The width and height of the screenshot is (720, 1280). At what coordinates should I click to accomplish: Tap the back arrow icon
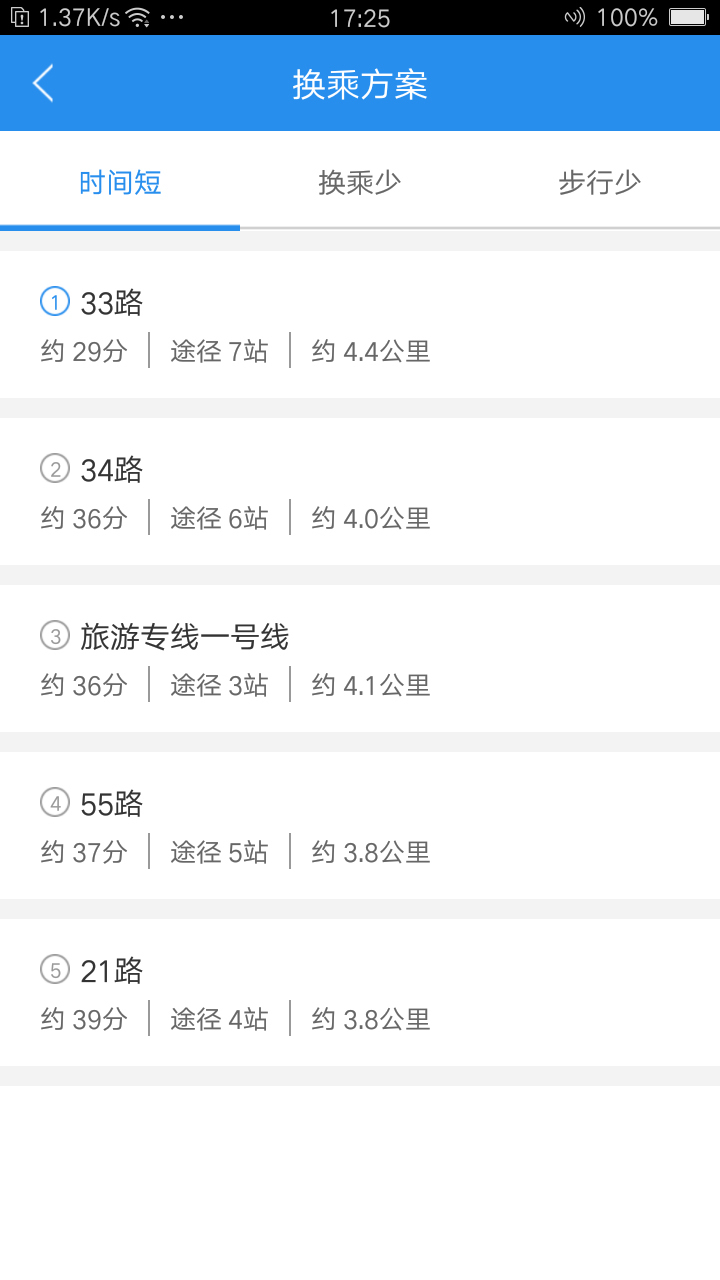click(42, 84)
